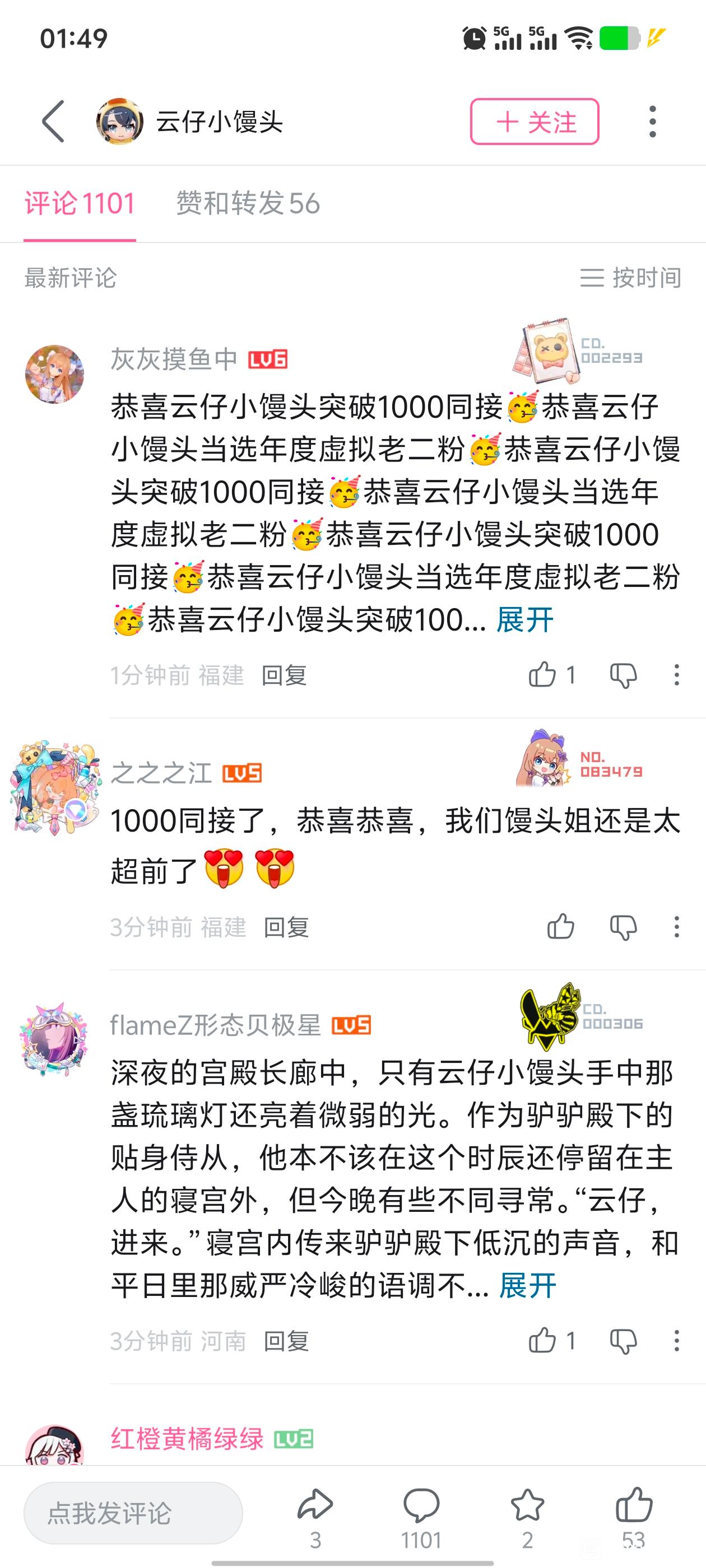Tap 点我发评论 to write a comment
The height and width of the screenshot is (1568, 706).
coord(133,1513)
